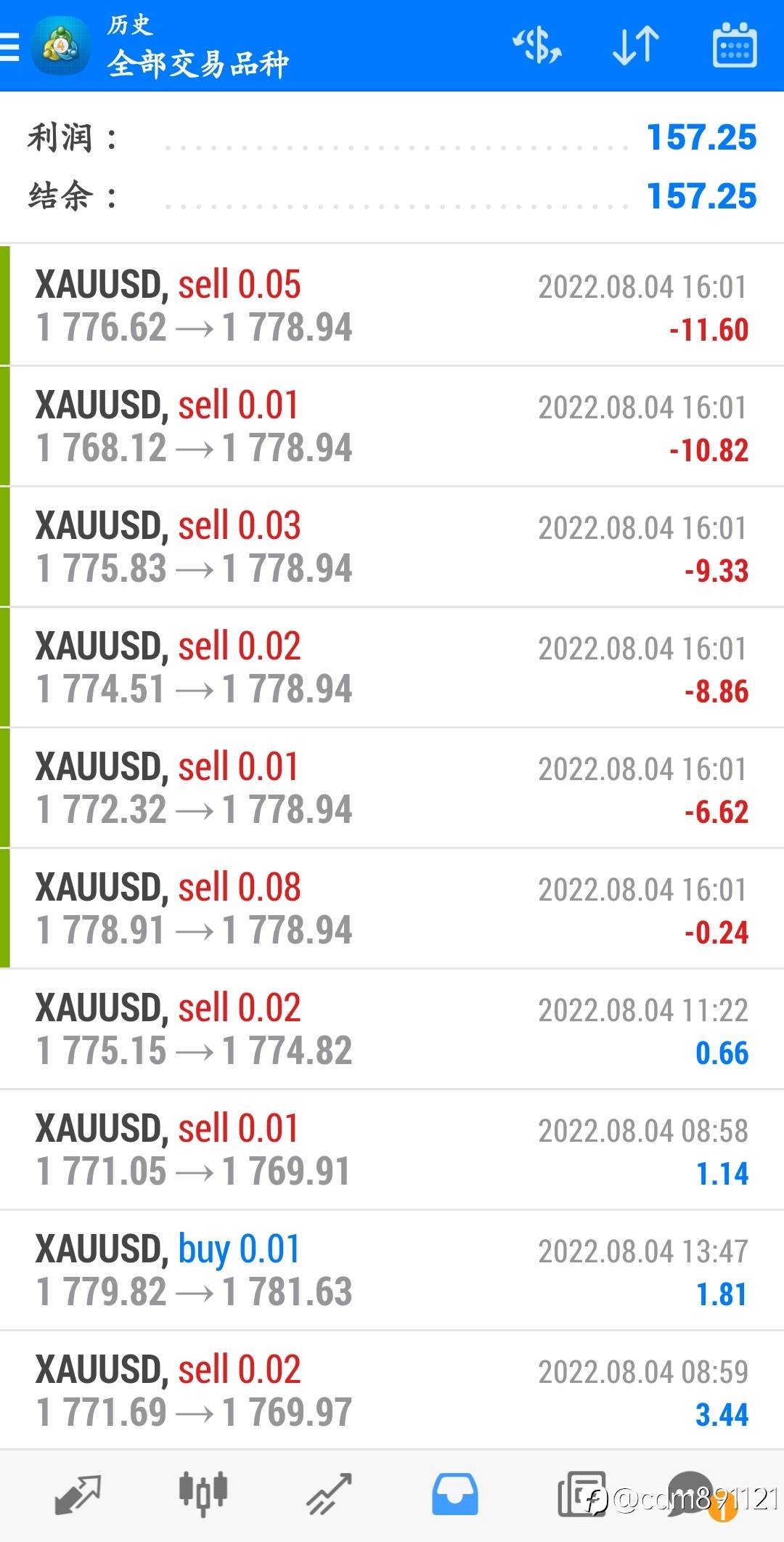Open the sell 0.08 trade at 1 778.91
The height and width of the screenshot is (1542, 784).
coord(392,909)
